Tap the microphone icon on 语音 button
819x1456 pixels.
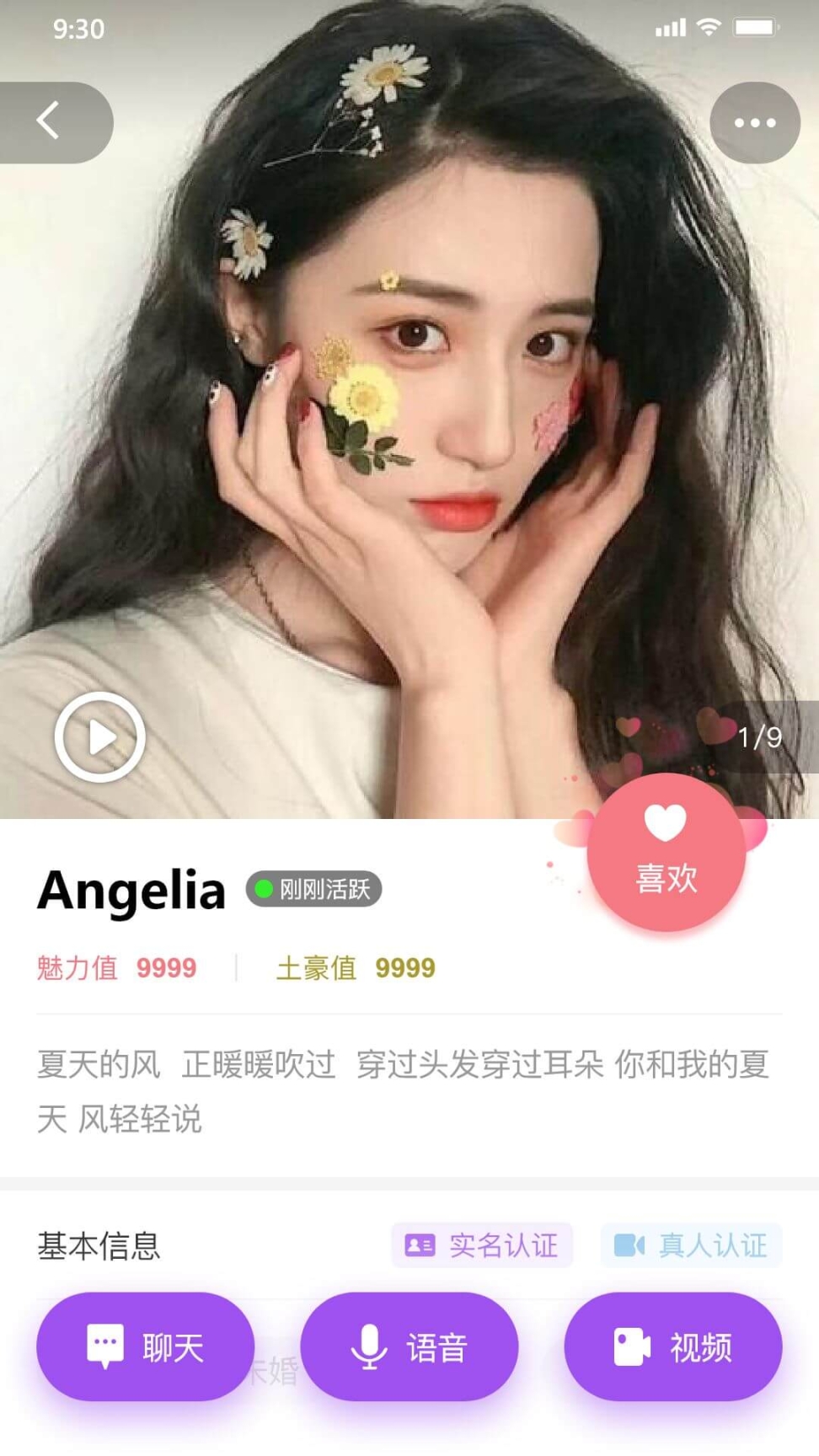368,1346
